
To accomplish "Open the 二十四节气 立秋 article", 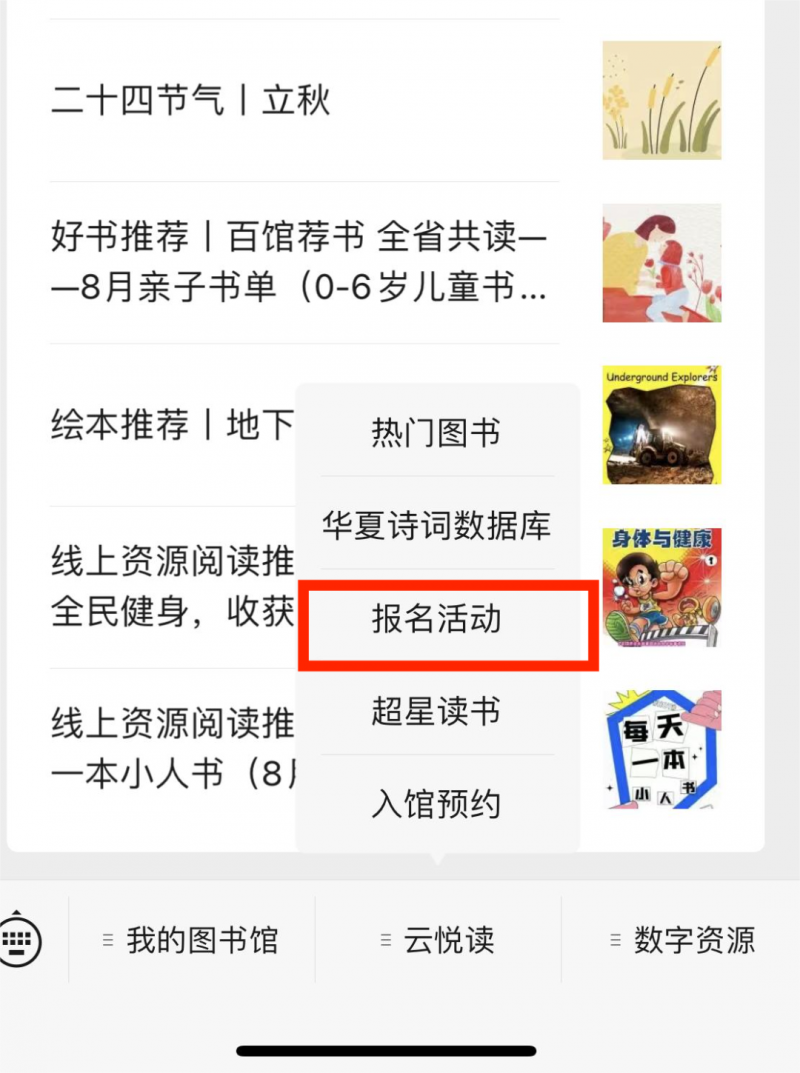I will (190, 101).
